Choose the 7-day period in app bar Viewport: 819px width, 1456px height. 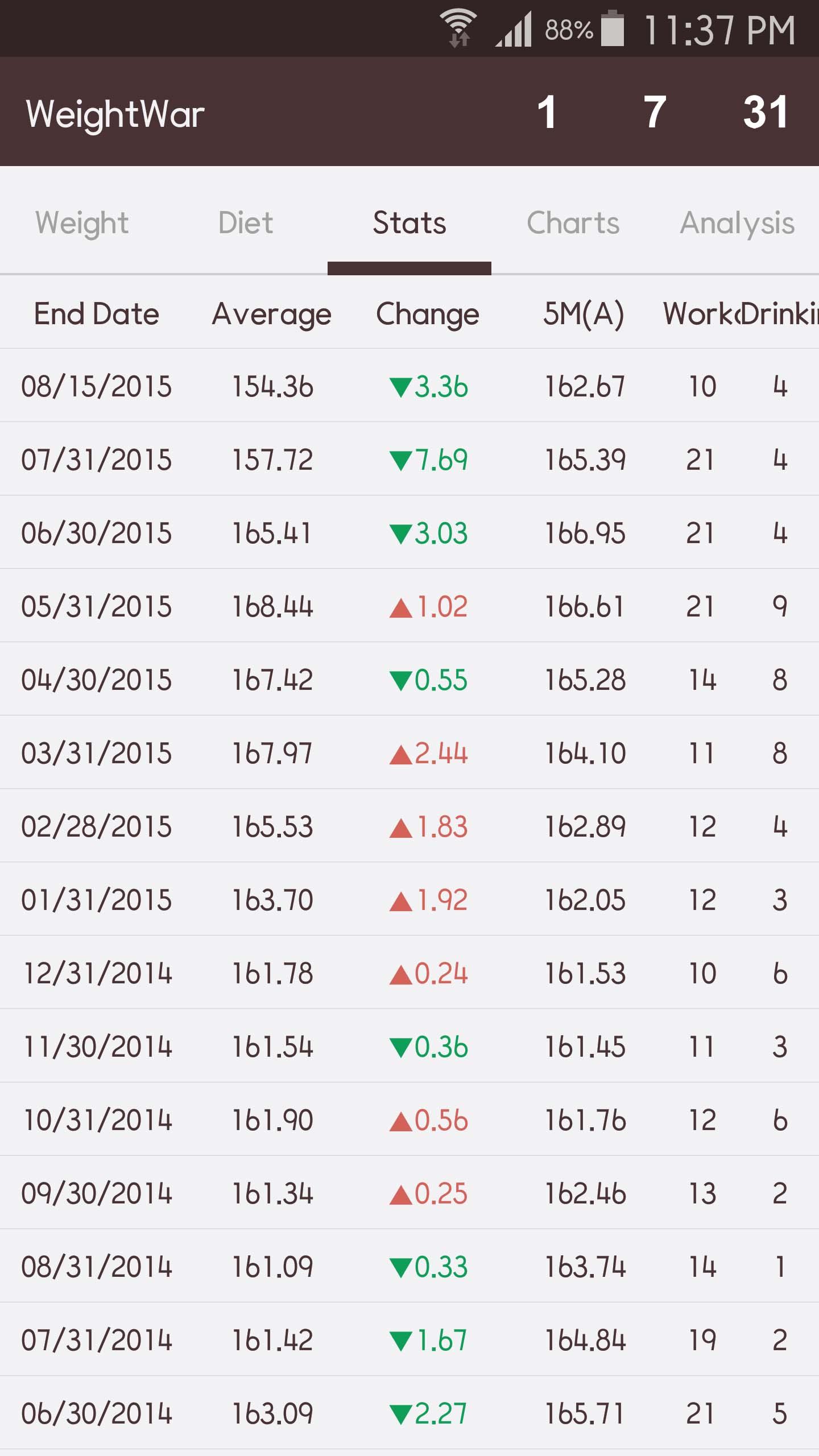point(655,112)
